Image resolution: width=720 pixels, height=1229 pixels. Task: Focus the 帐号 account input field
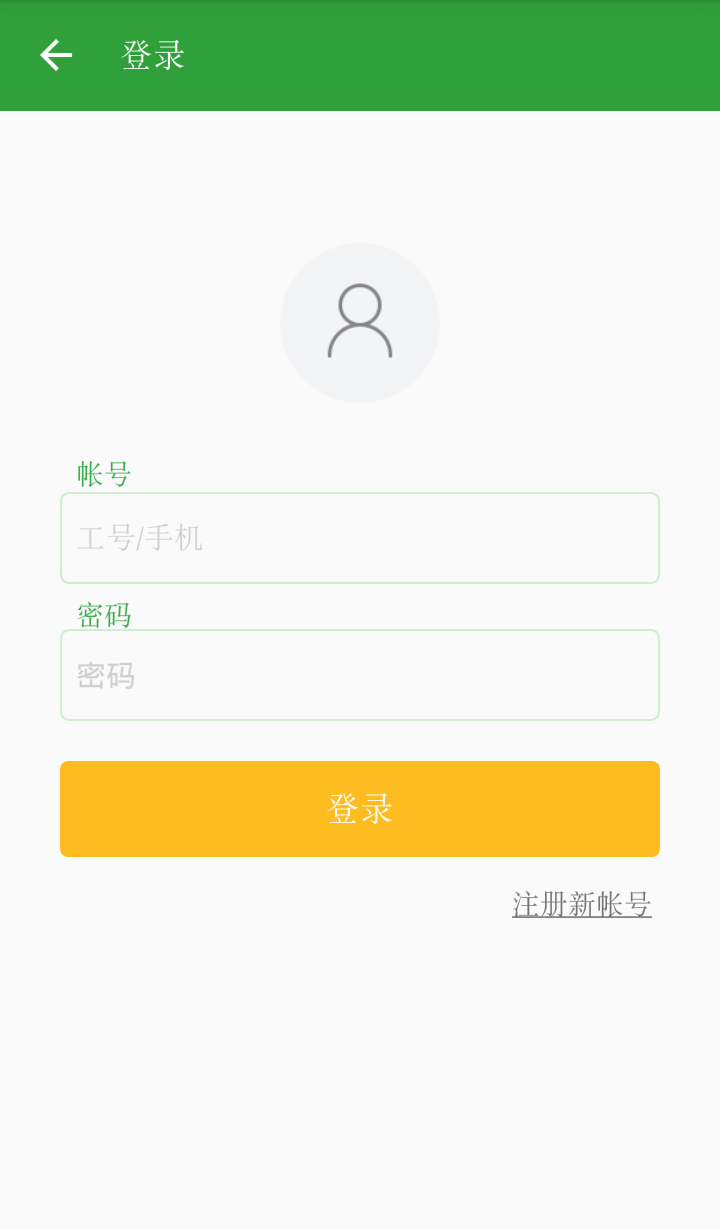click(x=360, y=538)
